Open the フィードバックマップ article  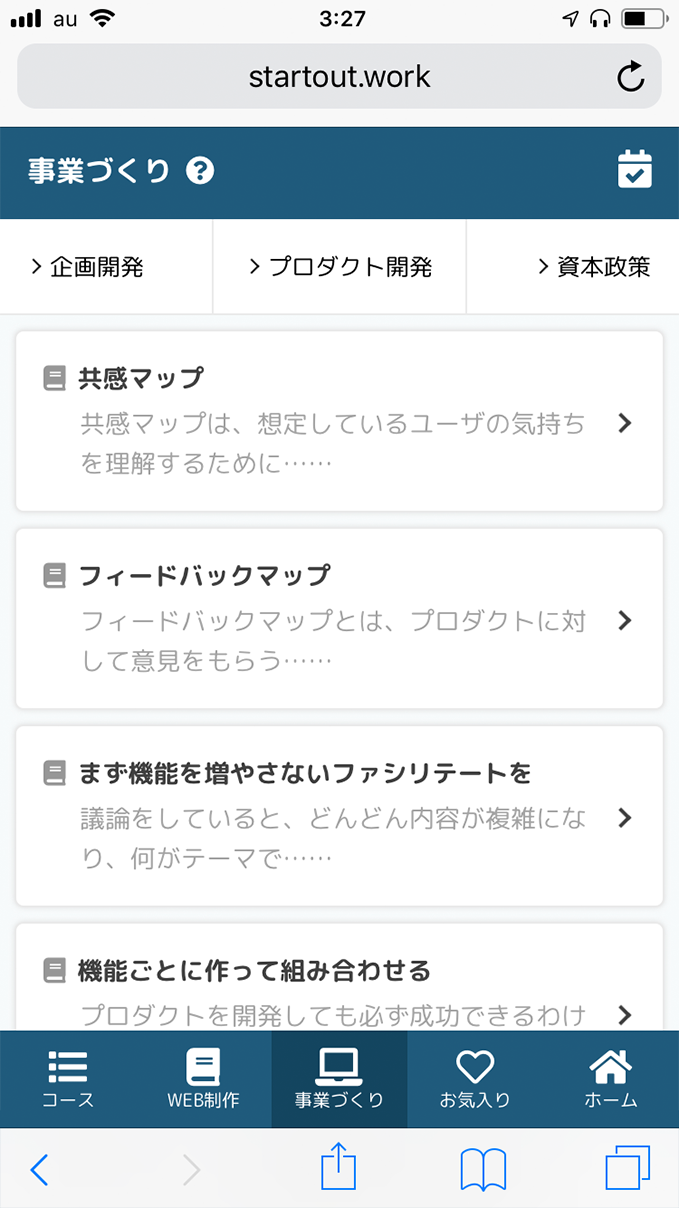(339, 618)
